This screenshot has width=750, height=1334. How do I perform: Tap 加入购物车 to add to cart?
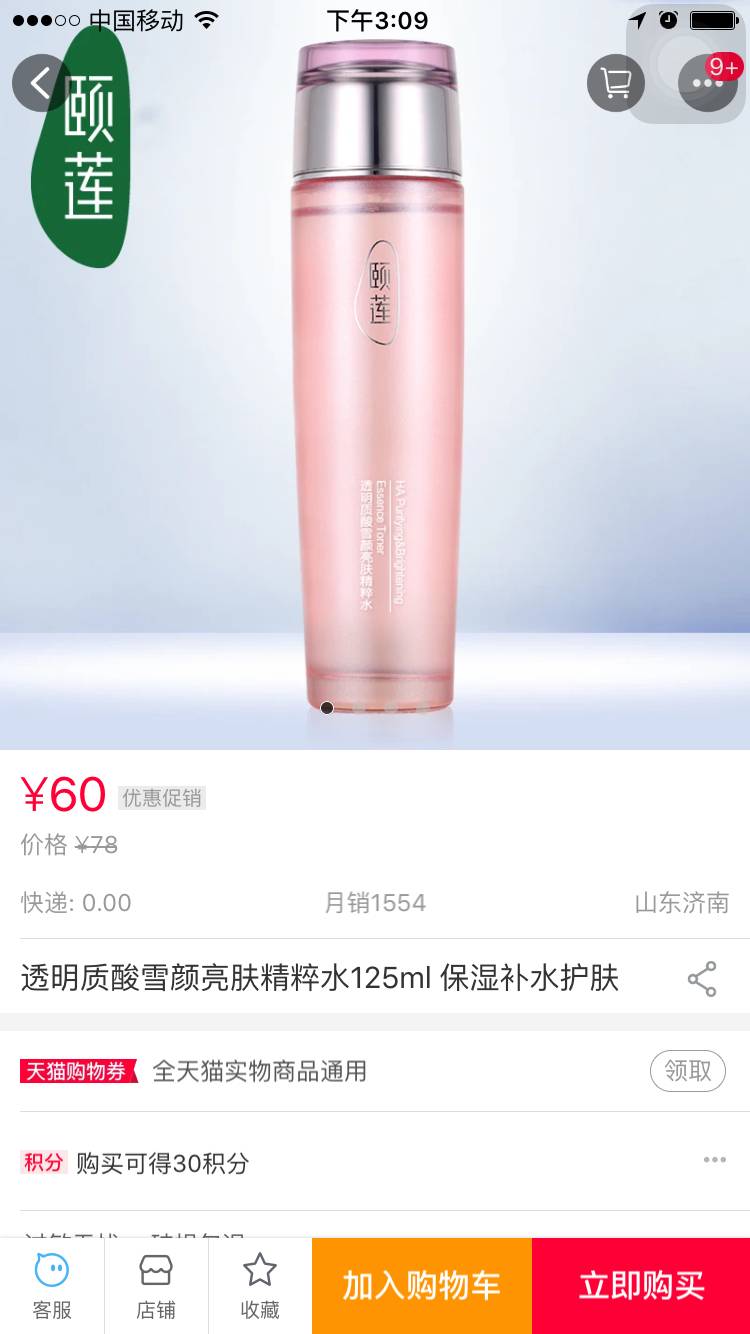(421, 1286)
